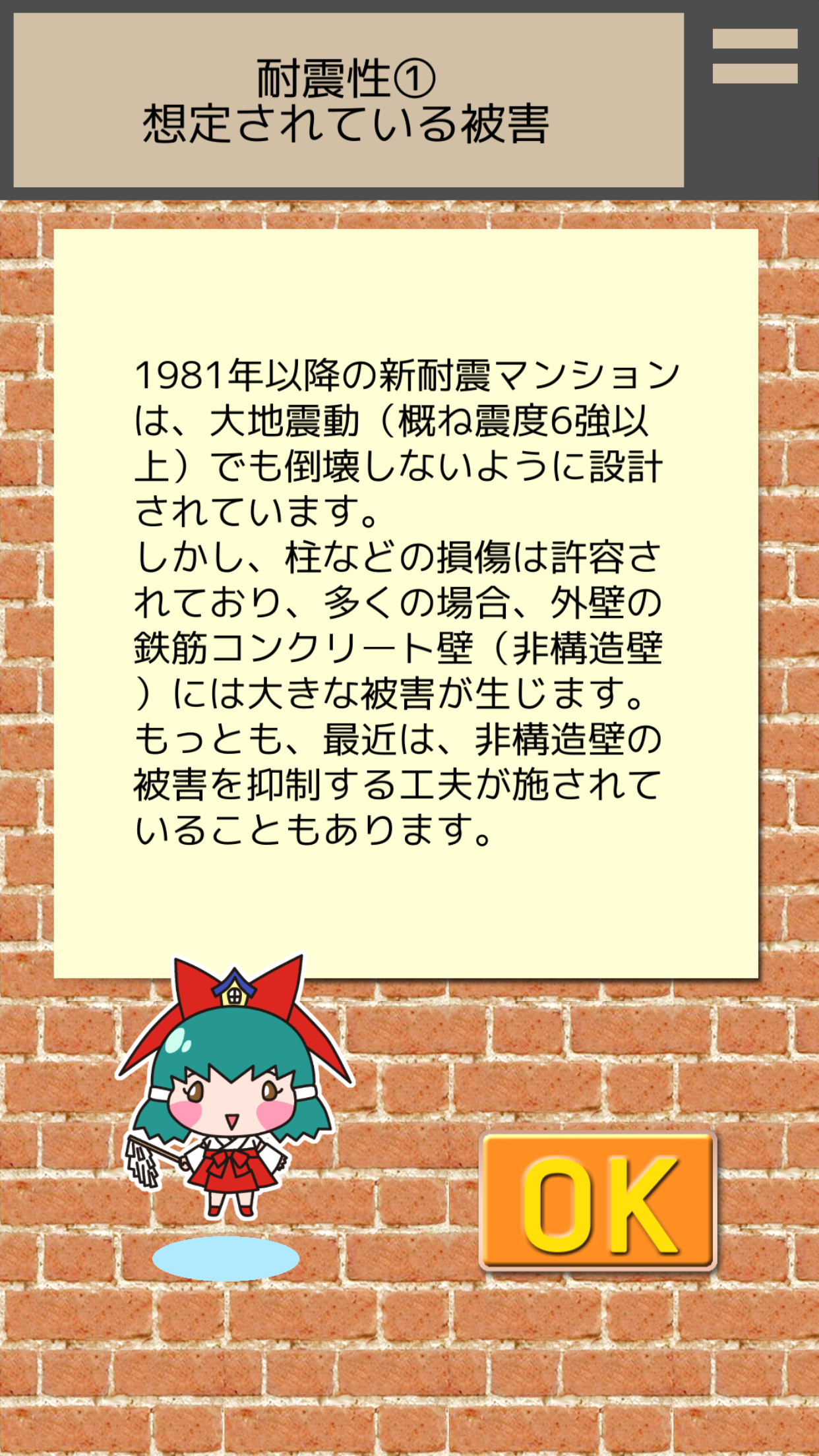This screenshot has width=819, height=1456.
Task: Open the menu icon at top right
Action: (754, 56)
